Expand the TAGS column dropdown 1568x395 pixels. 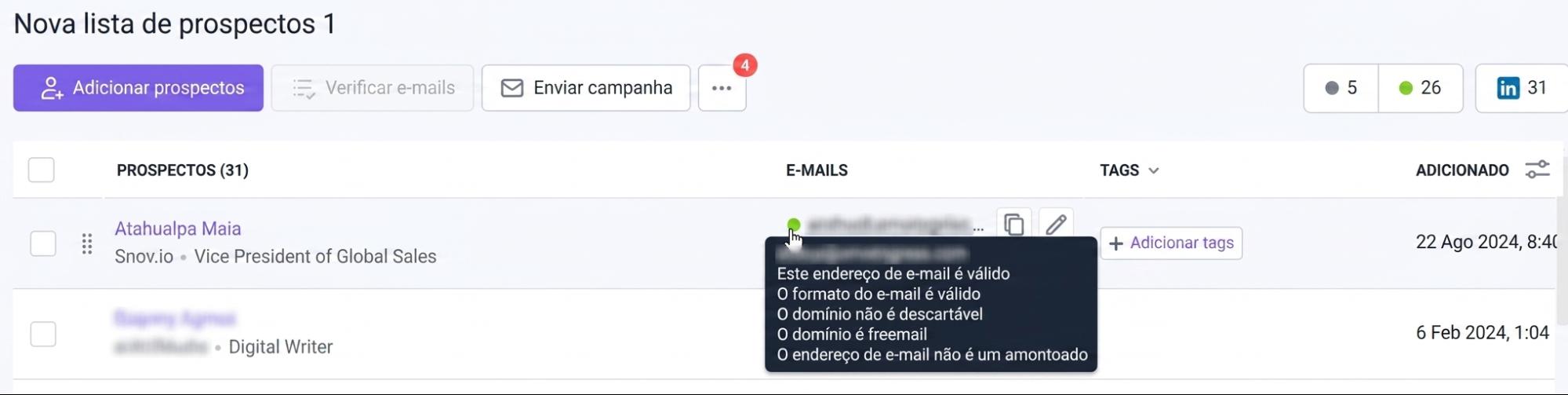pos(1153,170)
